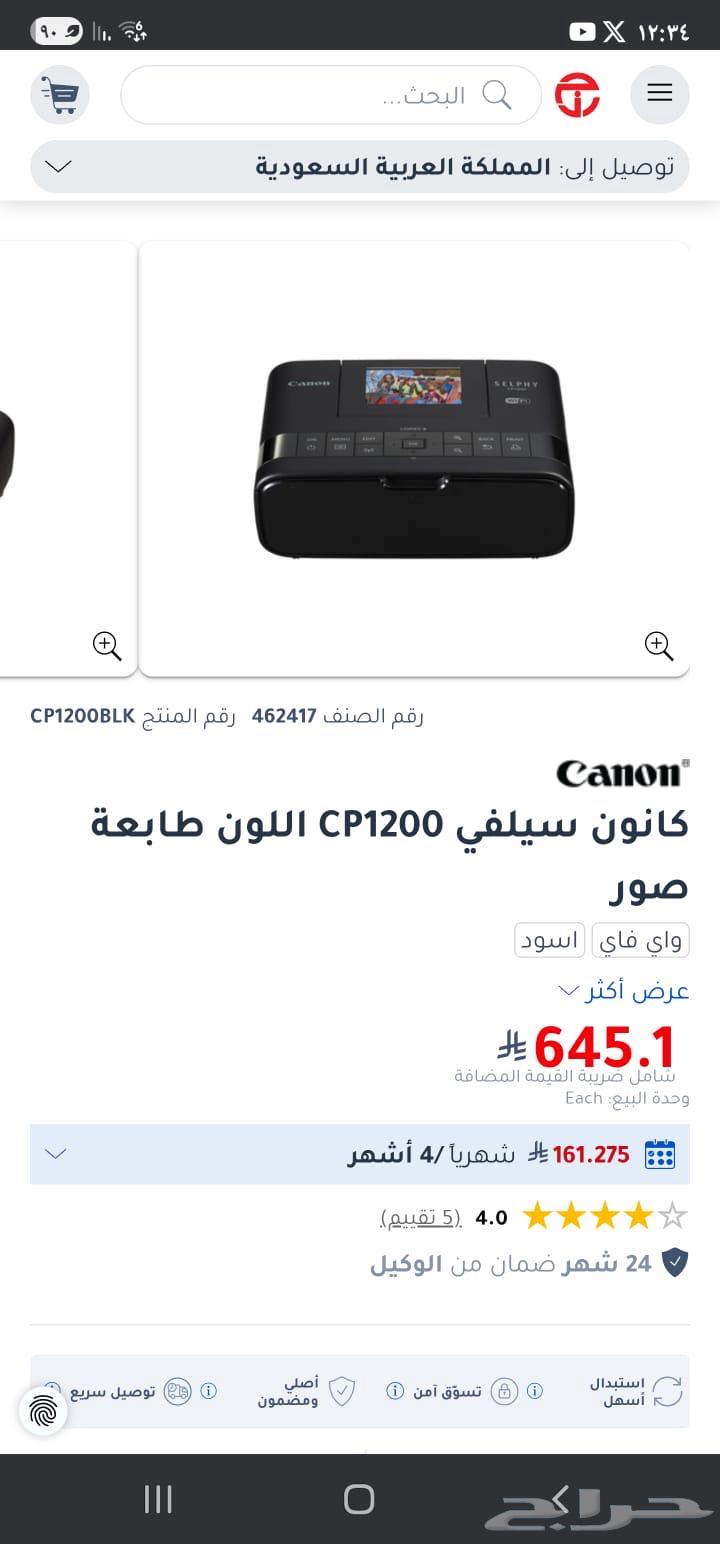720x1544 pixels.
Task: Click the easy exchange (استبدال أسهل) arrows icon
Action: pos(664,1388)
